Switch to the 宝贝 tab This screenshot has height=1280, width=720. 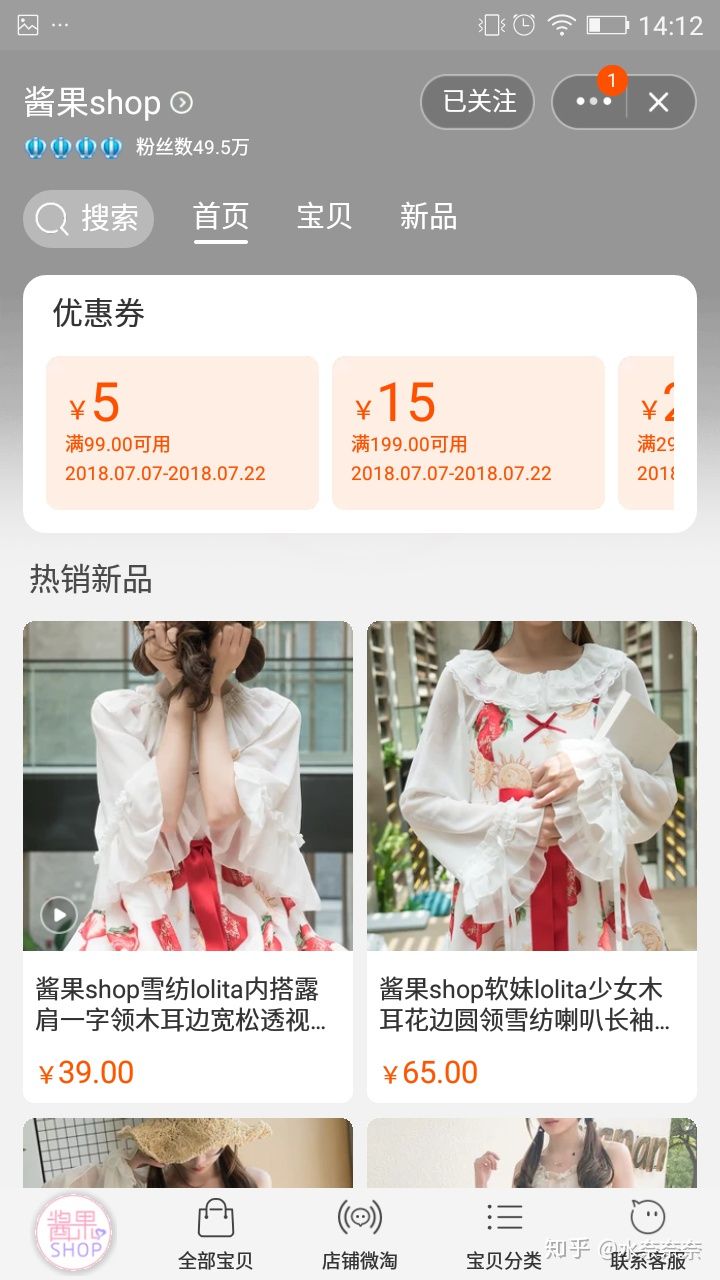click(324, 217)
